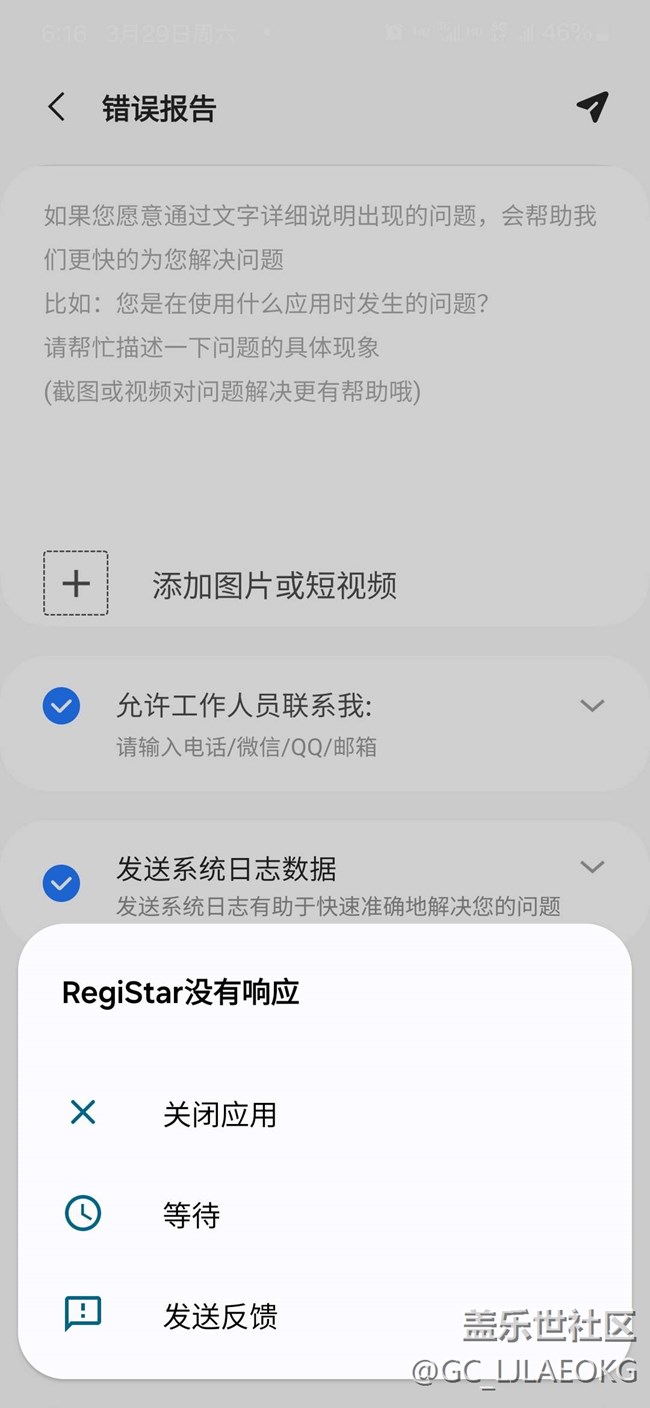The height and width of the screenshot is (1408, 650).
Task: Select 等待 to wait for the app
Action: (x=325, y=1214)
